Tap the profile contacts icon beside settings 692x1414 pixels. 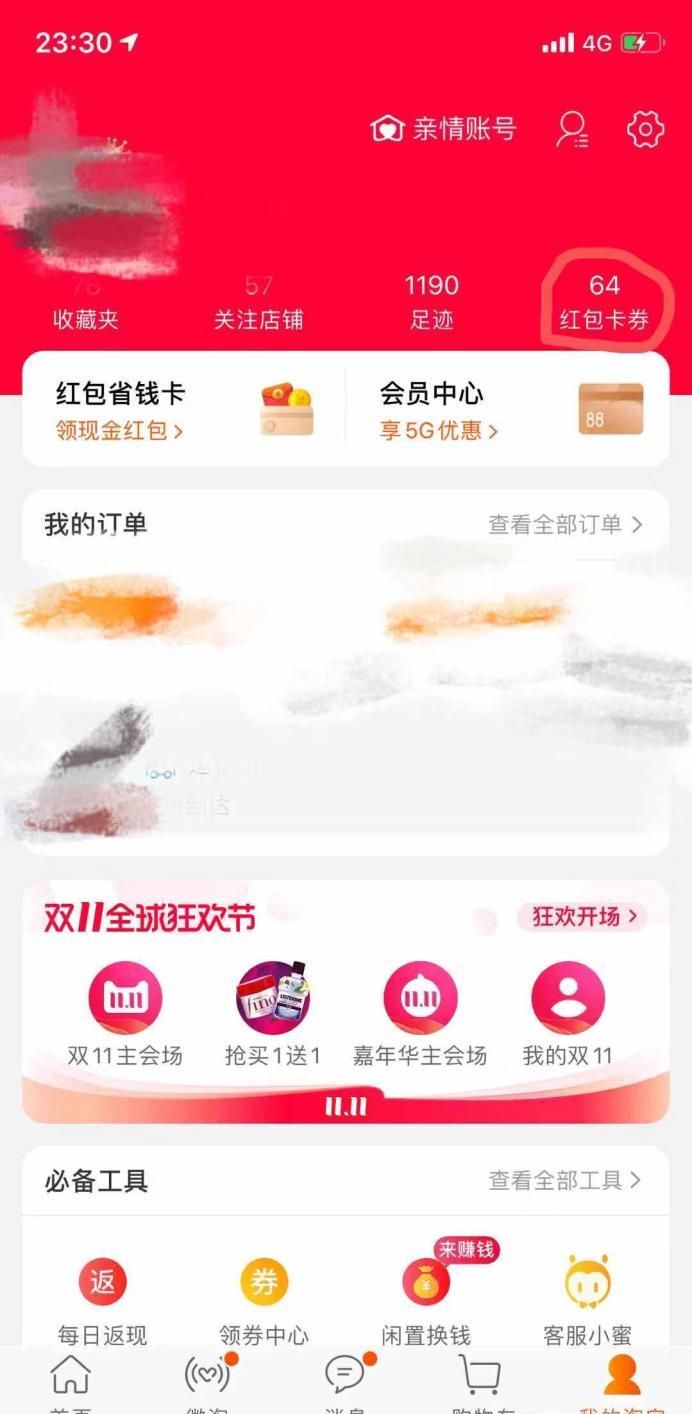point(572,129)
